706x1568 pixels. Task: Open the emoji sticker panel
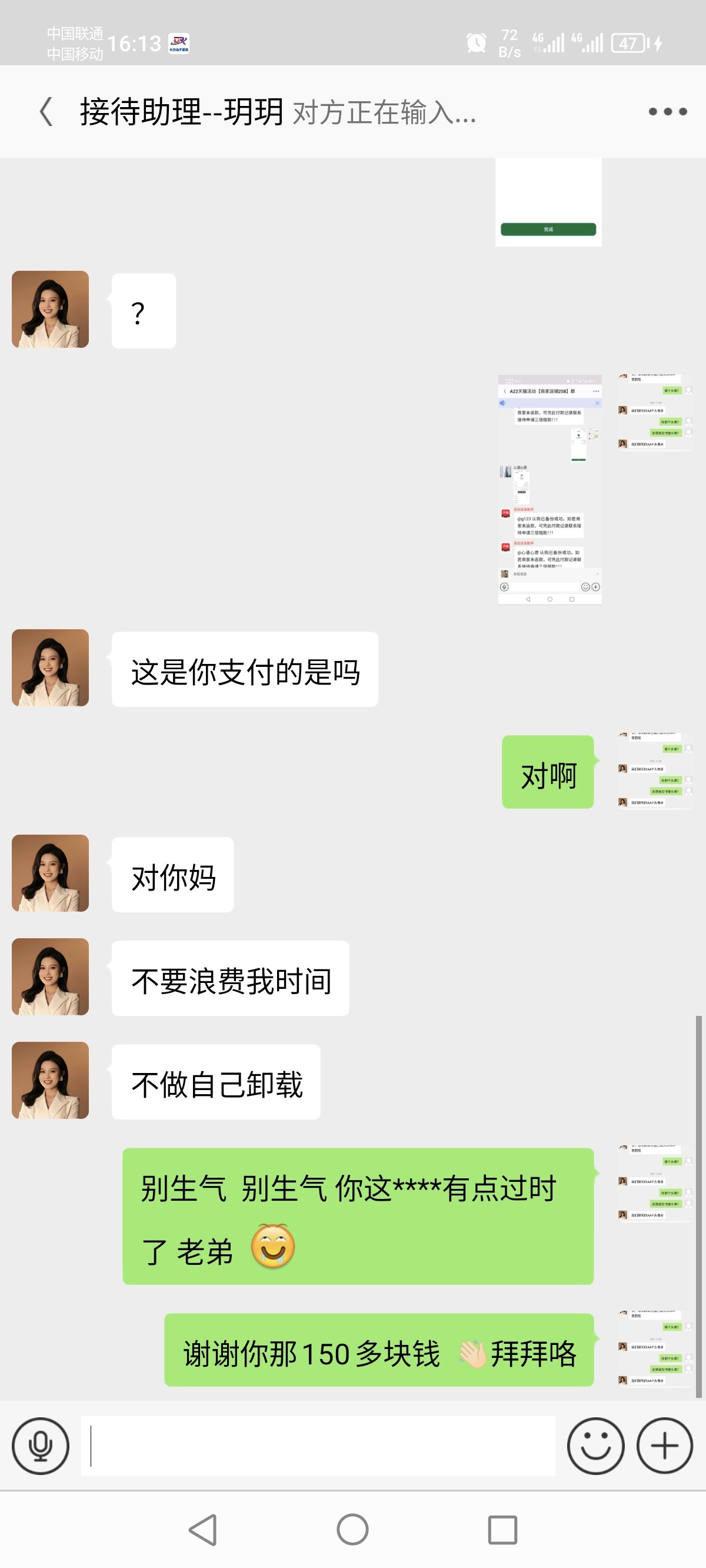(x=595, y=1446)
